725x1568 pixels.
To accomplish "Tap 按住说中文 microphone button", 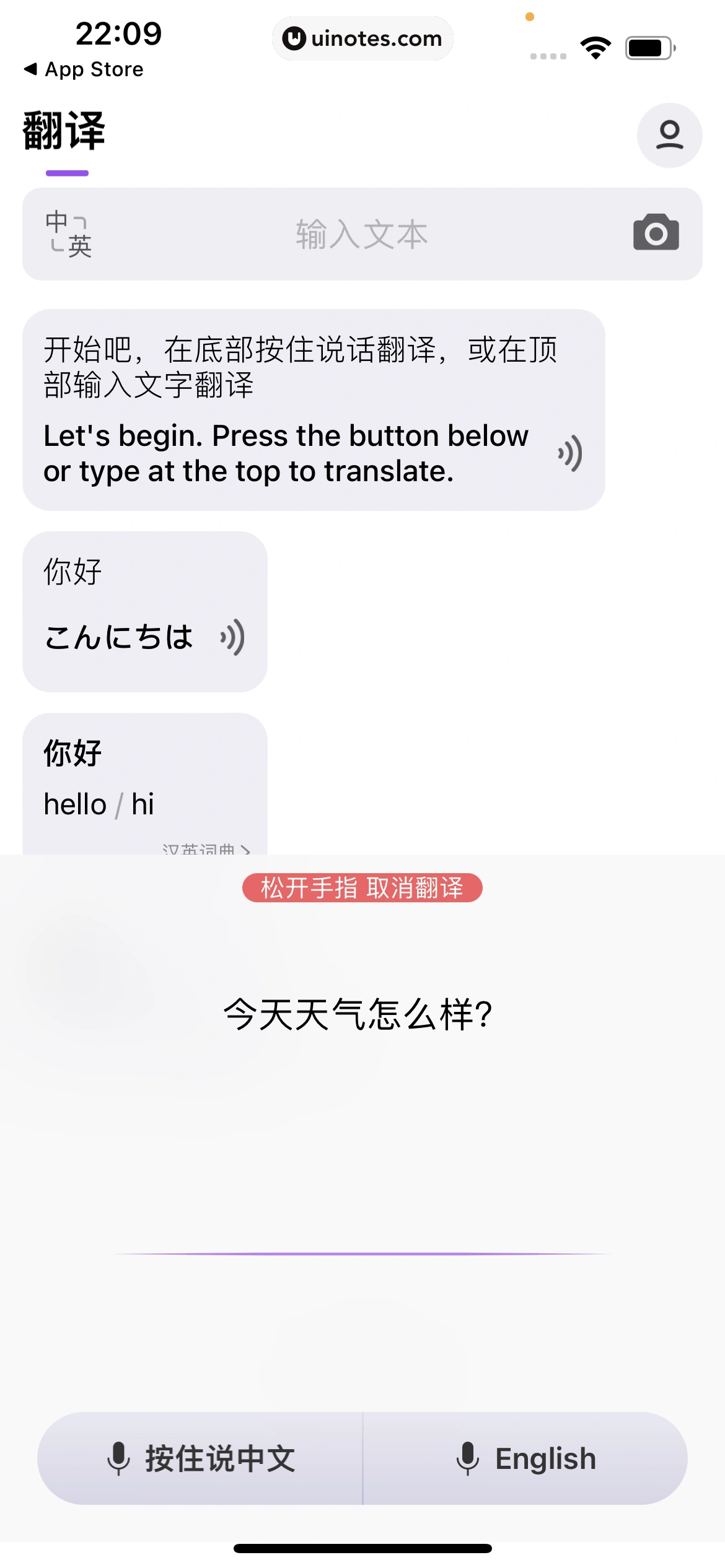I will tap(201, 1458).
